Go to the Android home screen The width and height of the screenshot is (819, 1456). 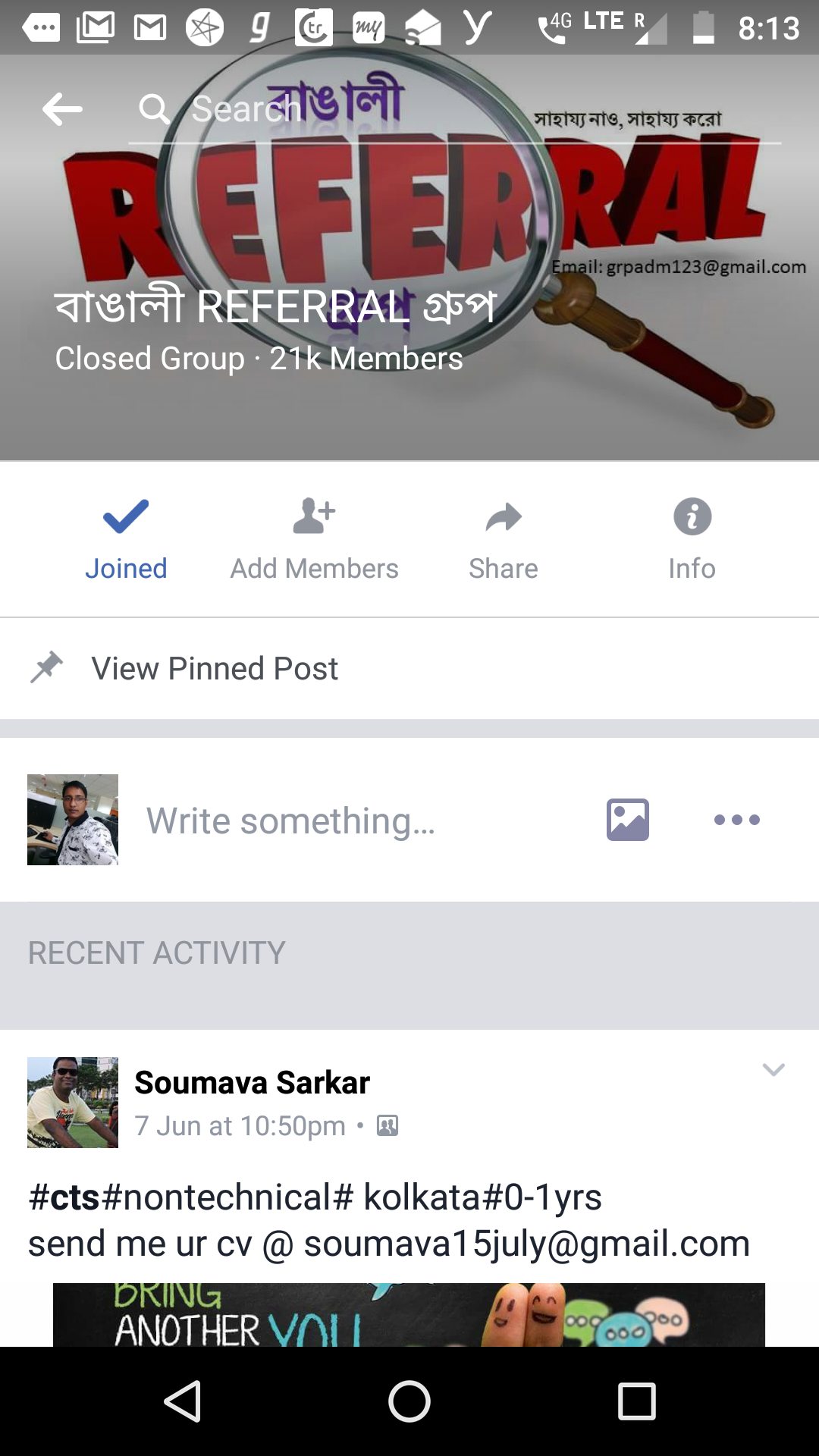409,1401
